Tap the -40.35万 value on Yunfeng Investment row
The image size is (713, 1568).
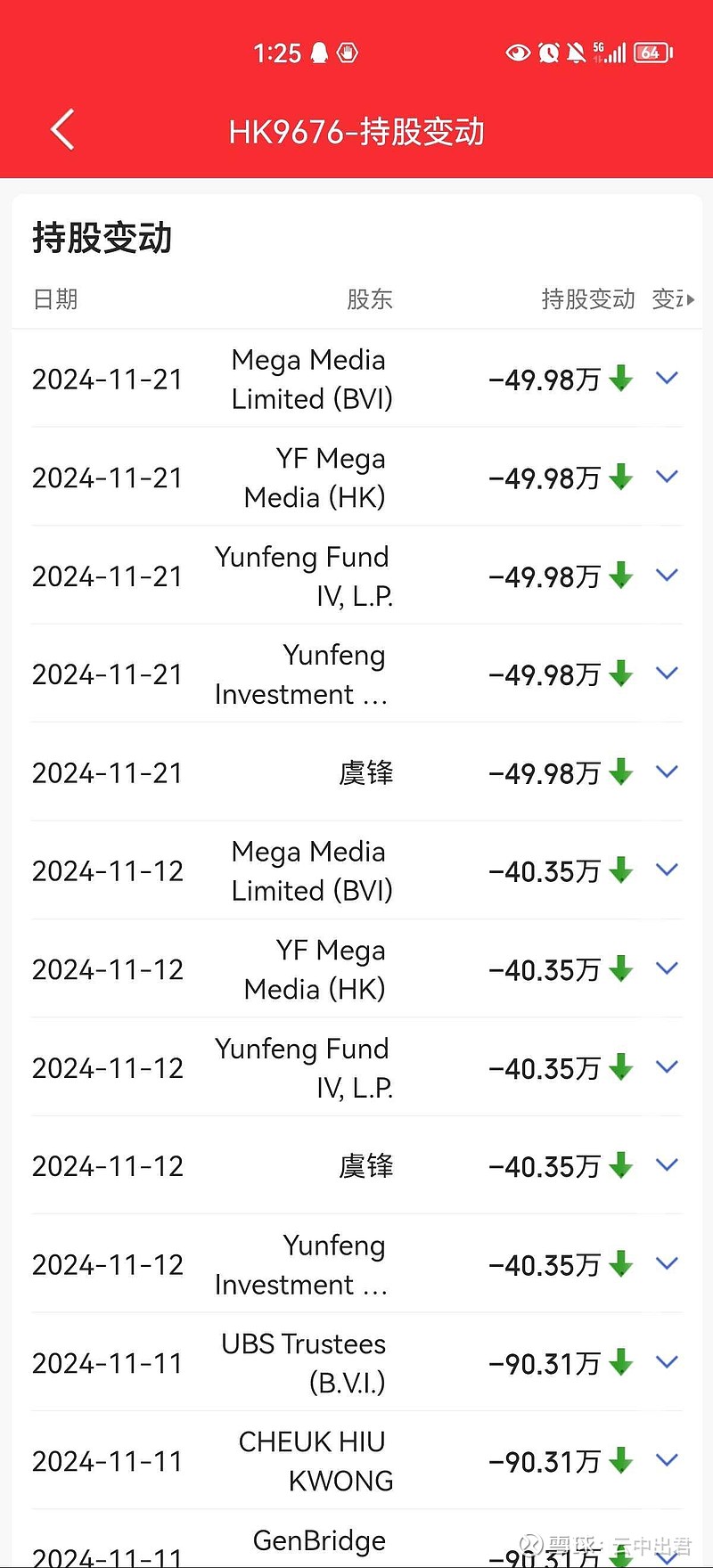(545, 1263)
